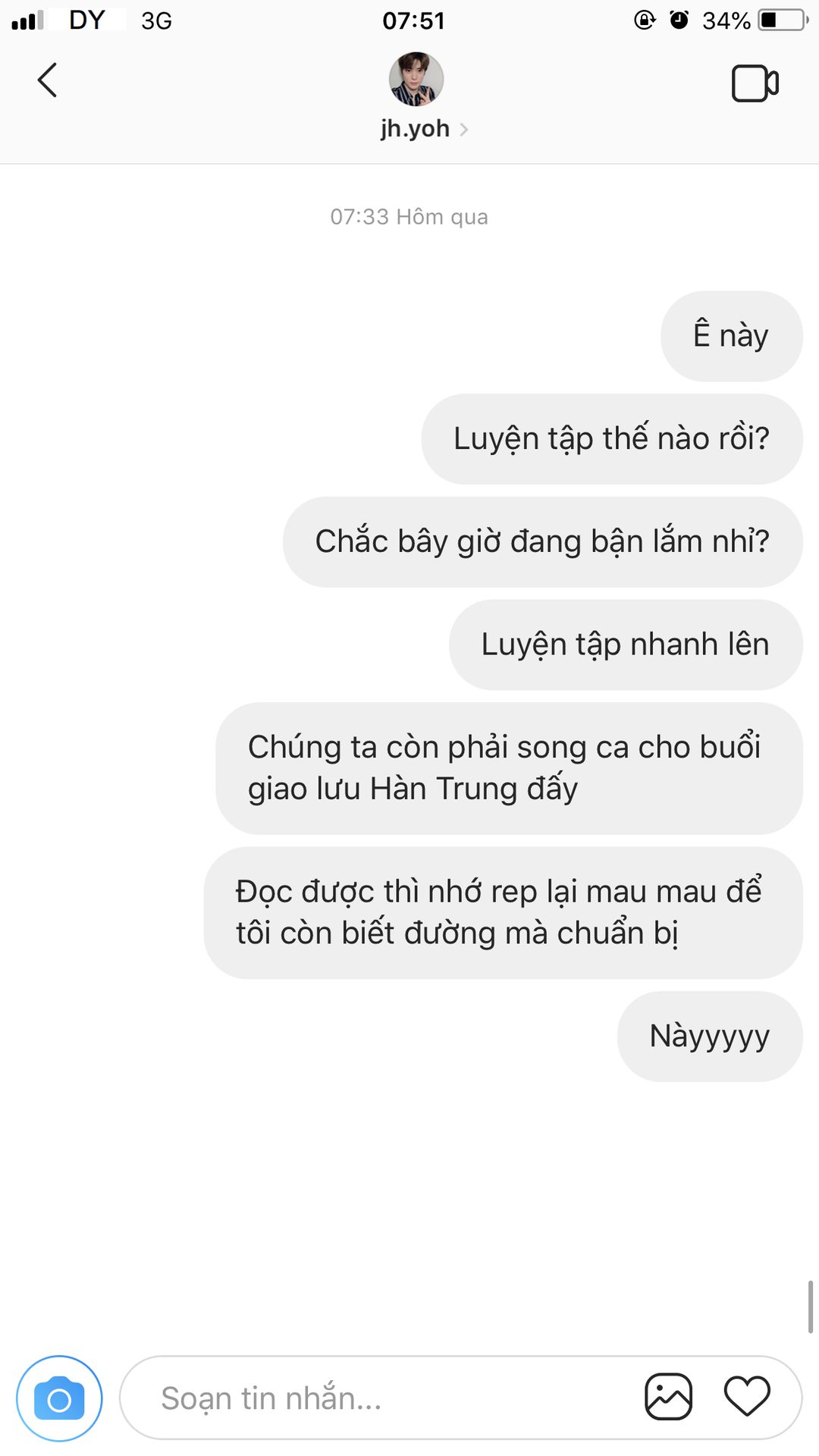
Task: Open the photo gallery picker
Action: click(x=668, y=1396)
